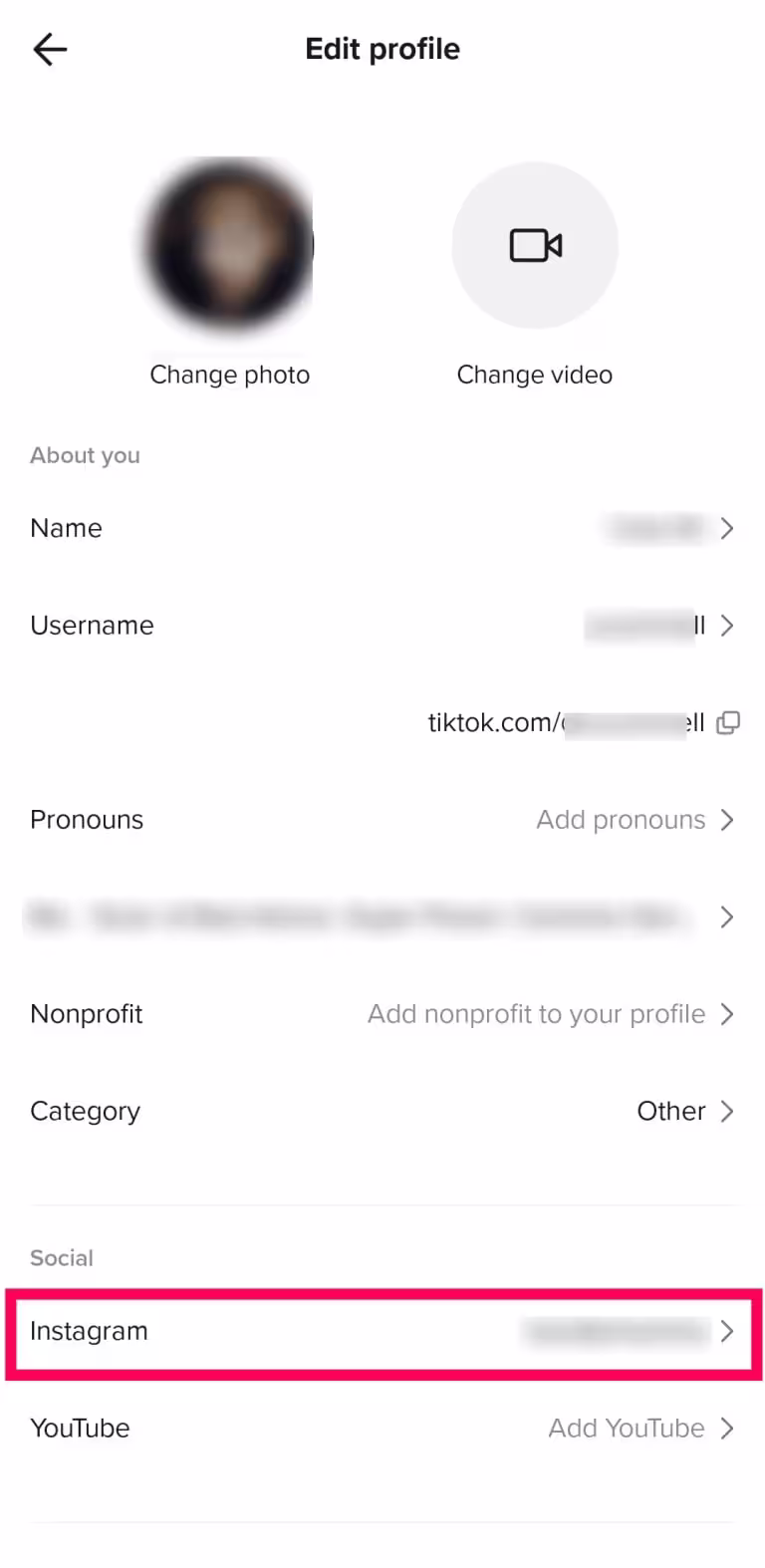
Task: Change the profile photo
Action: [229, 246]
